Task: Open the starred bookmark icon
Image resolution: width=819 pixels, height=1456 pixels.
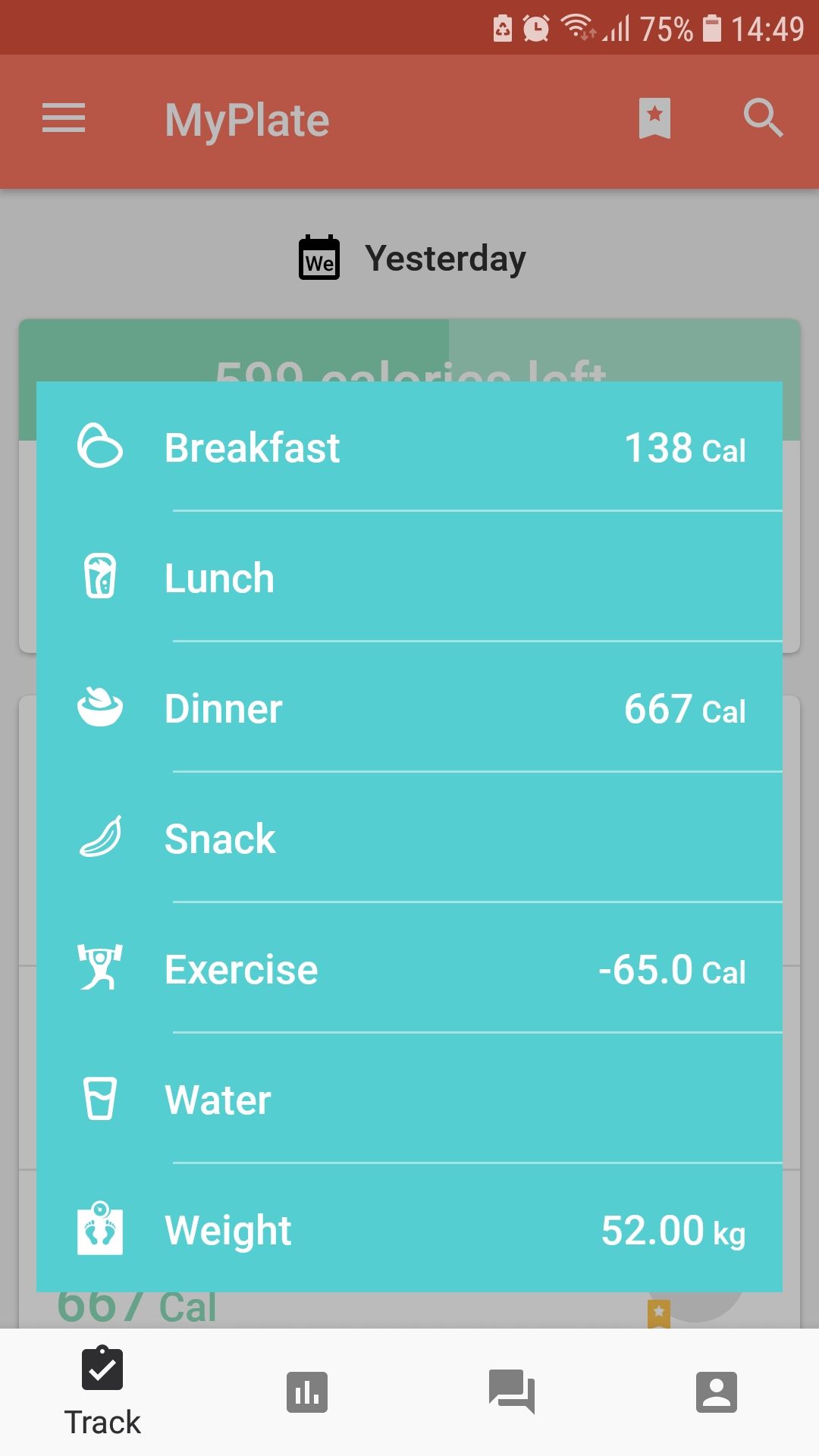Action: click(654, 119)
